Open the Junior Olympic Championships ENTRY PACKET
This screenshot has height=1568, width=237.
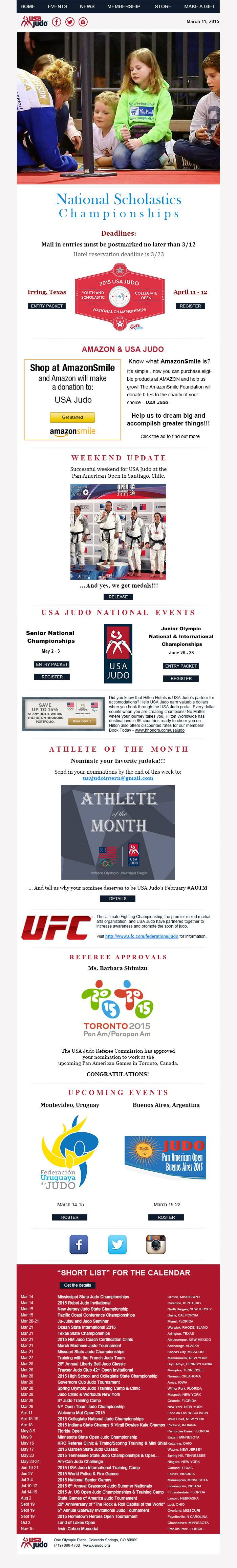[x=180, y=666]
